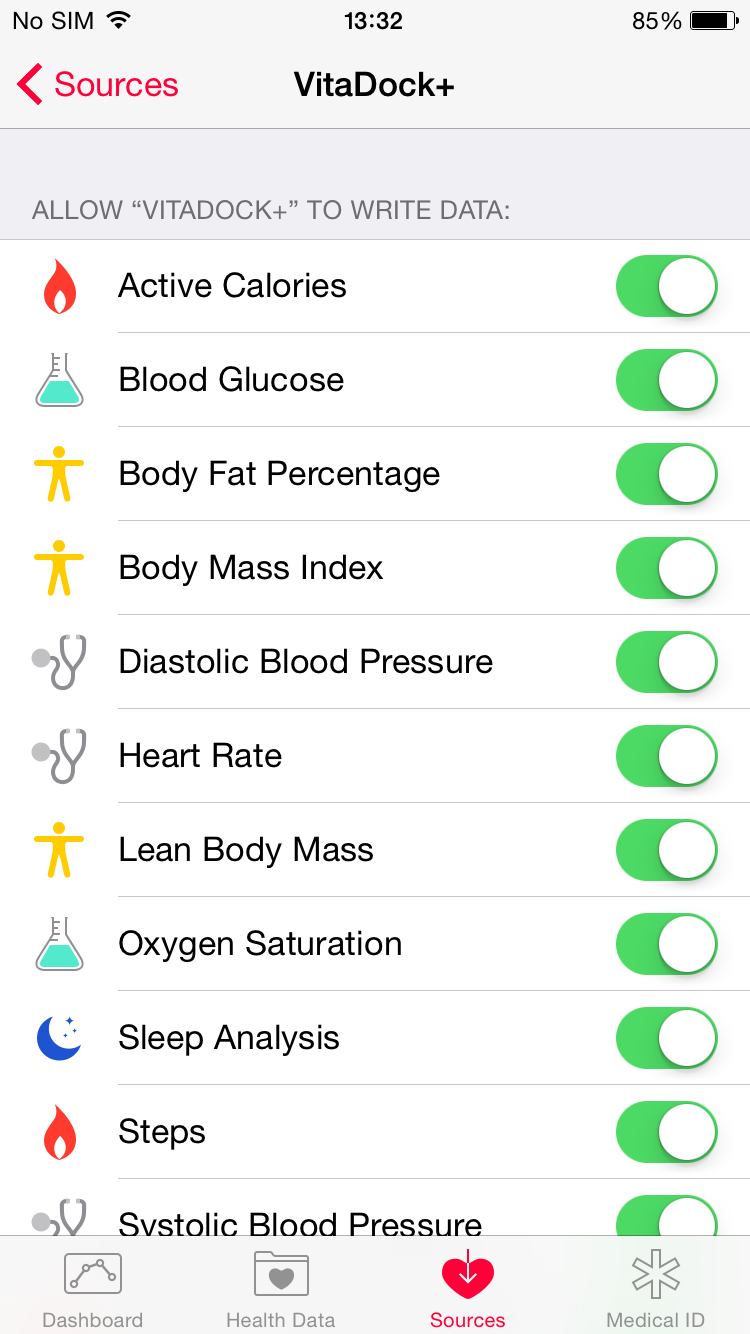Toggle Body Fat Percentage permission
The width and height of the screenshot is (750, 1334).
coord(666,474)
